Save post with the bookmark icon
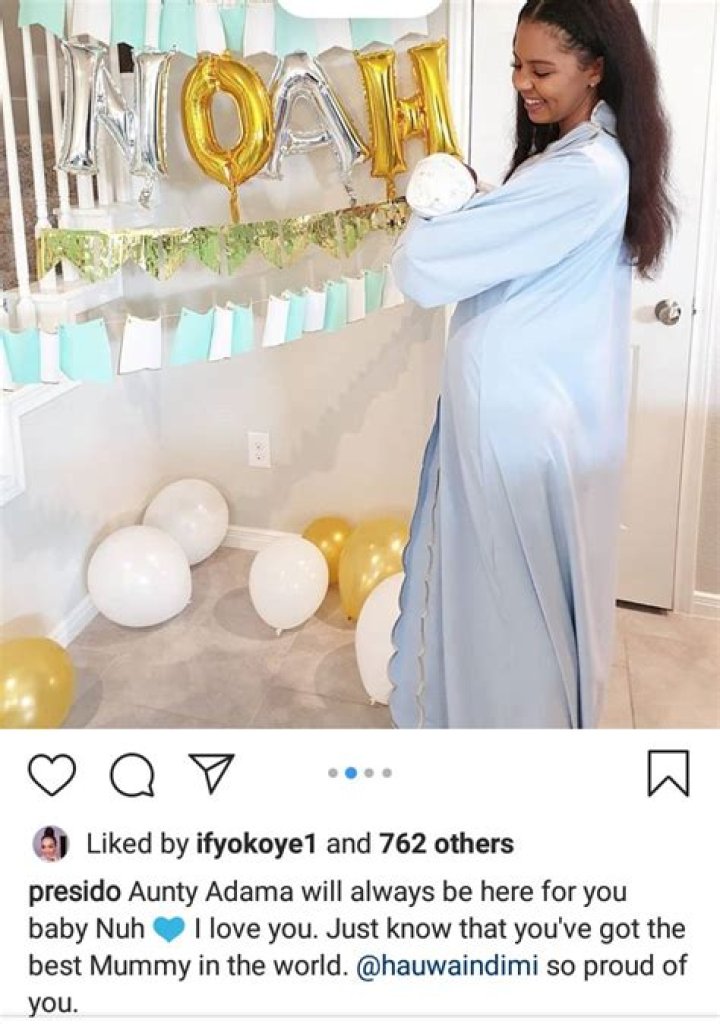720x1024 pixels. tap(668, 773)
